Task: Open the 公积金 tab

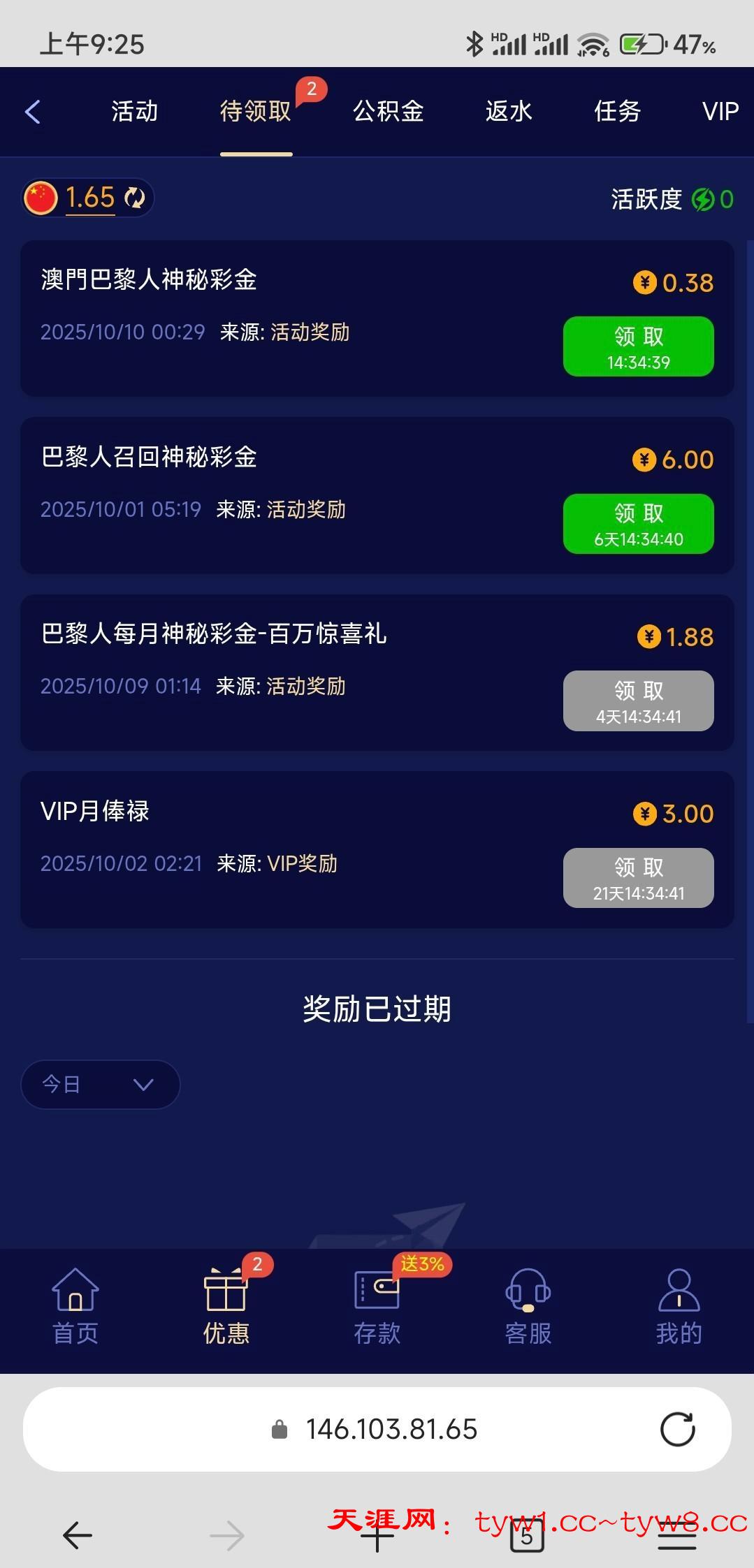Action: coord(388,112)
